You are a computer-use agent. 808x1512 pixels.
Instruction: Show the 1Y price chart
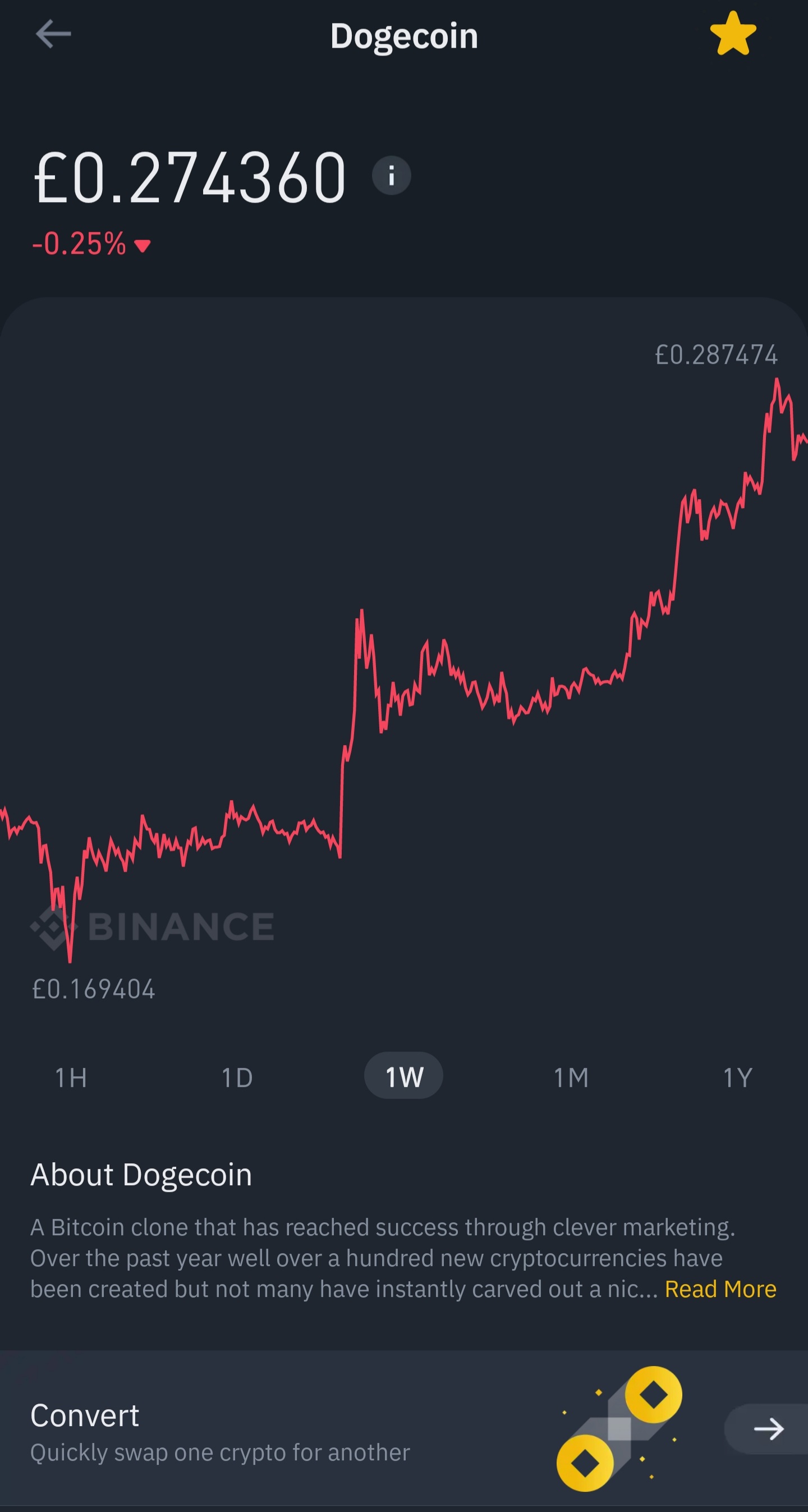coord(738,1077)
